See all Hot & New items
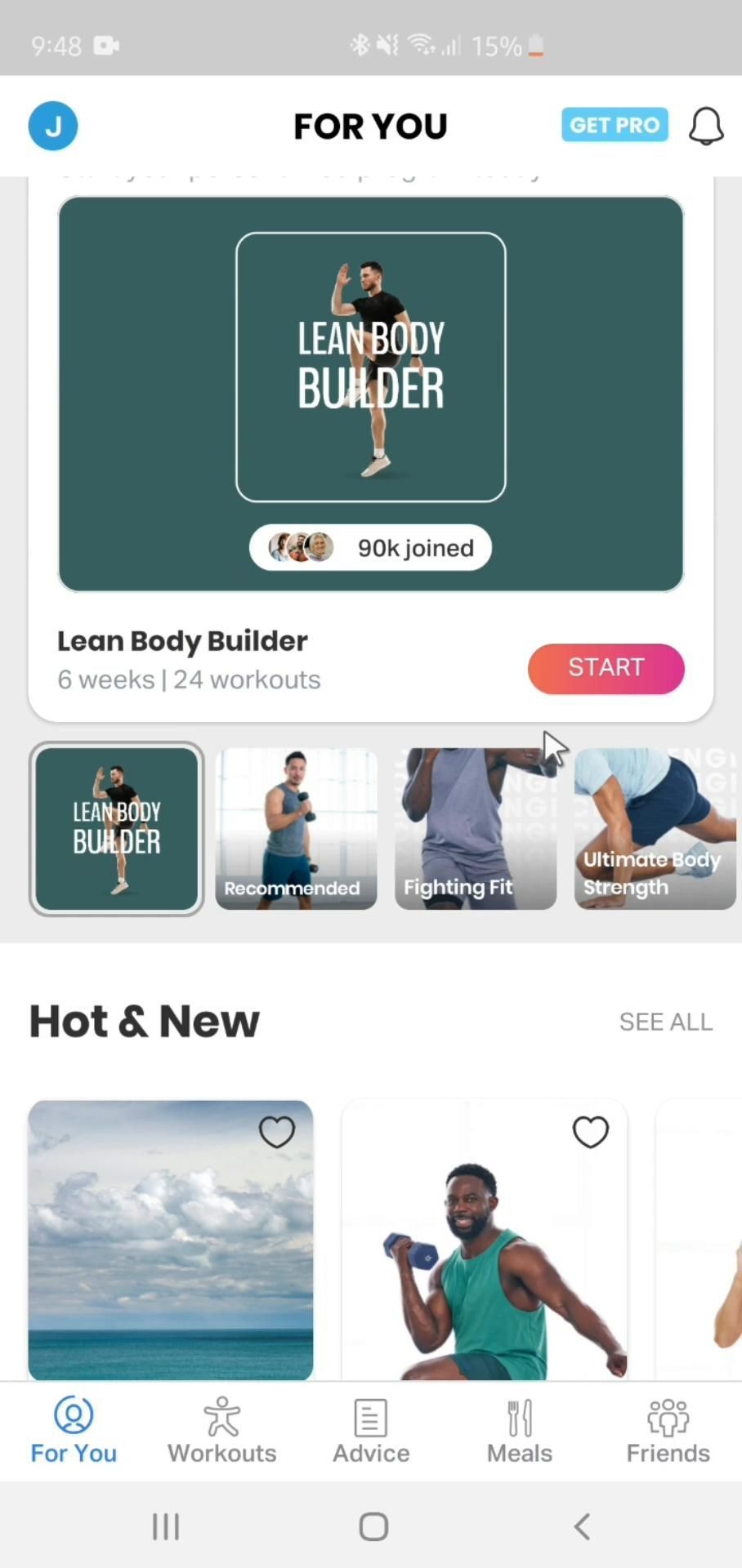Screen dimensions: 742x1568 pos(665,1022)
